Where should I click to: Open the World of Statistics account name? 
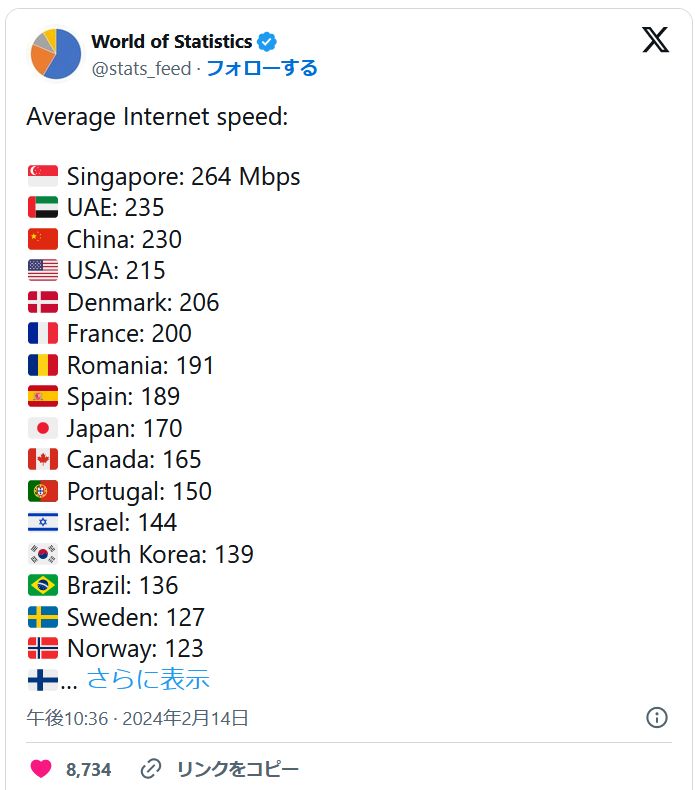pos(171,41)
